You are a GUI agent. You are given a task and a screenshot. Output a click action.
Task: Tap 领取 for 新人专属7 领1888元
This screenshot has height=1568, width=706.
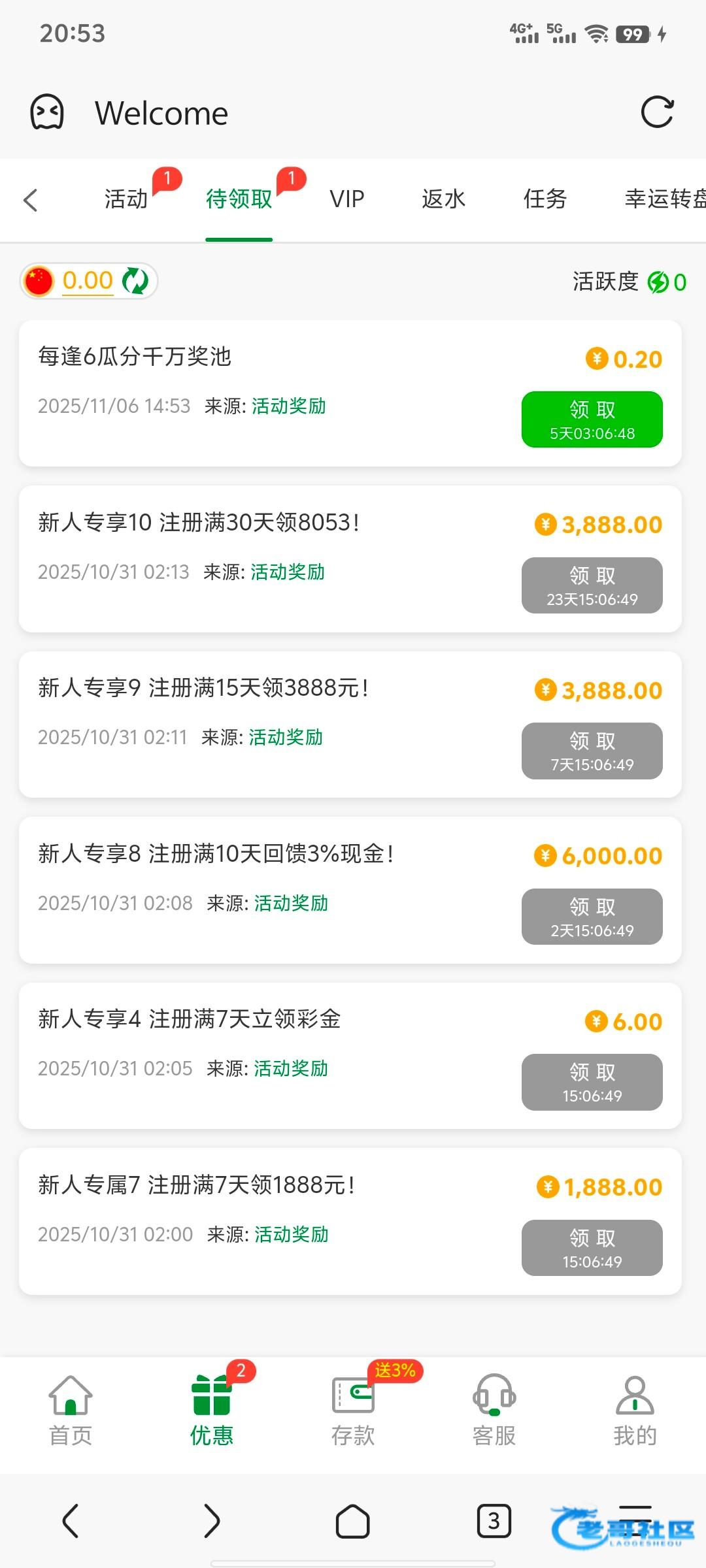click(592, 1248)
